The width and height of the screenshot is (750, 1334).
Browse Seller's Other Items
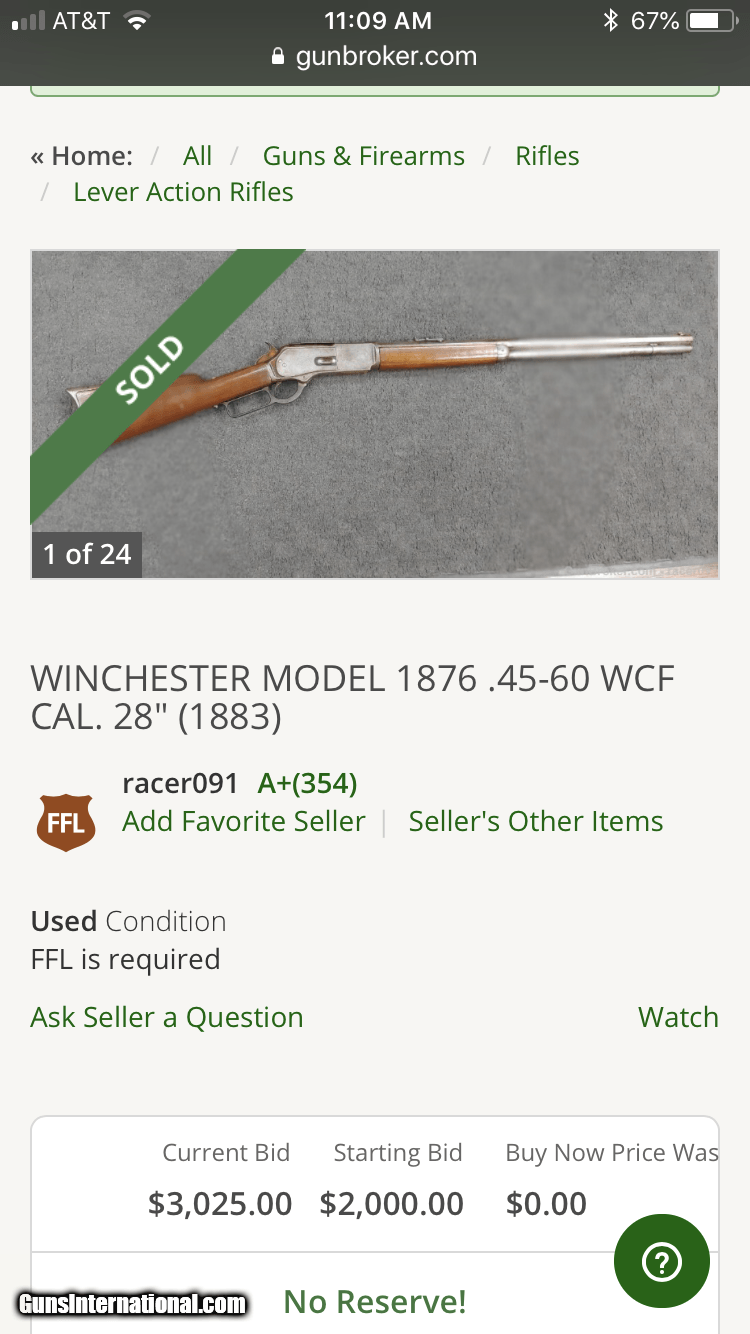point(536,821)
